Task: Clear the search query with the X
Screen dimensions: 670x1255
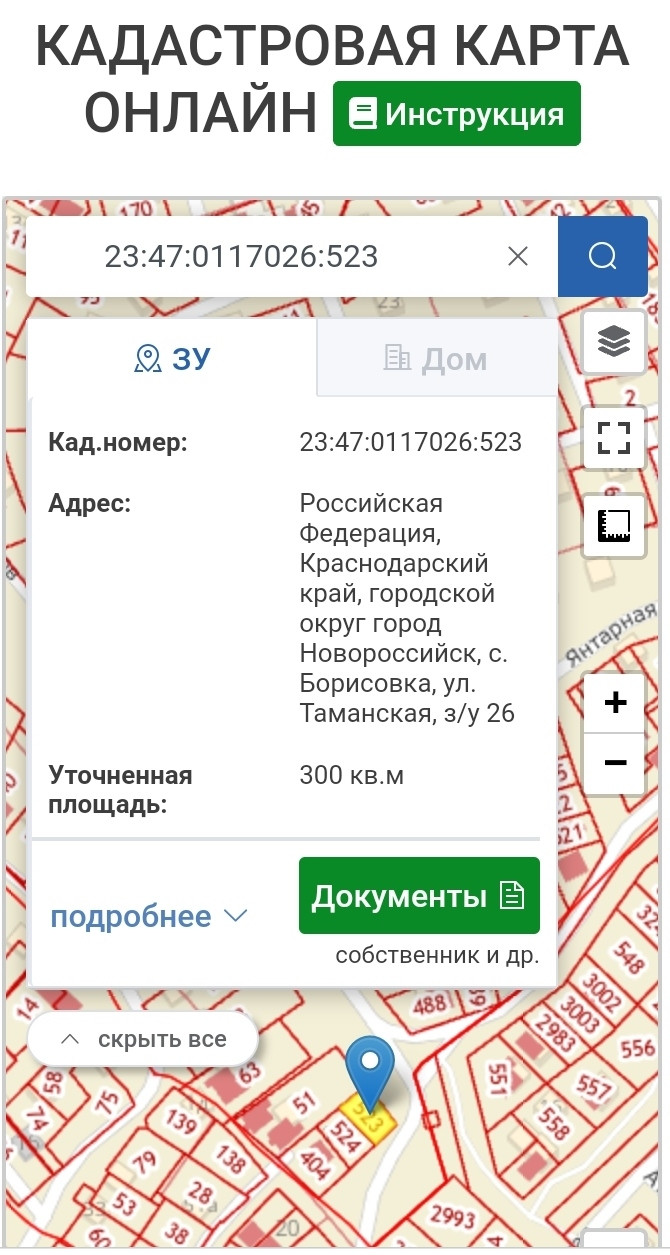Action: point(517,257)
